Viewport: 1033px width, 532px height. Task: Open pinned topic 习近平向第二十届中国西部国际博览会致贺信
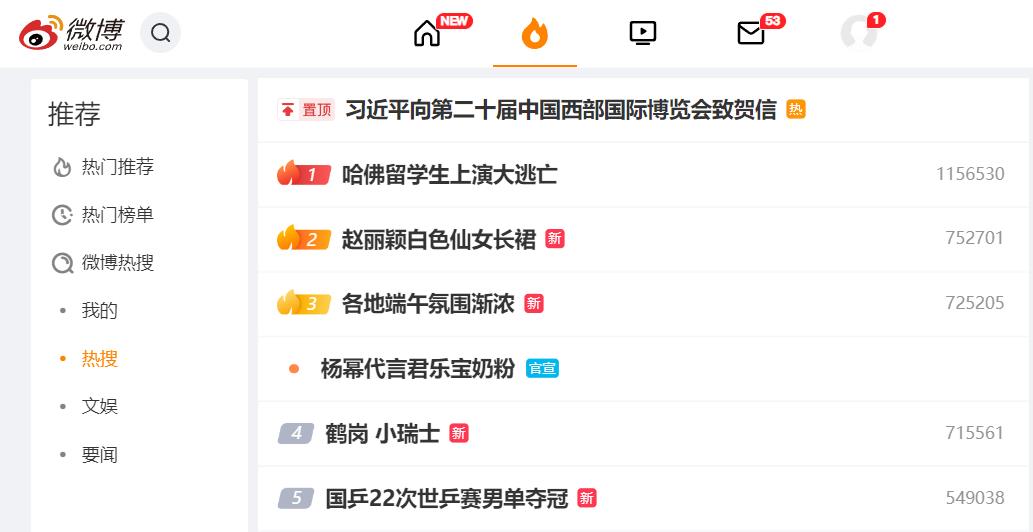560,110
